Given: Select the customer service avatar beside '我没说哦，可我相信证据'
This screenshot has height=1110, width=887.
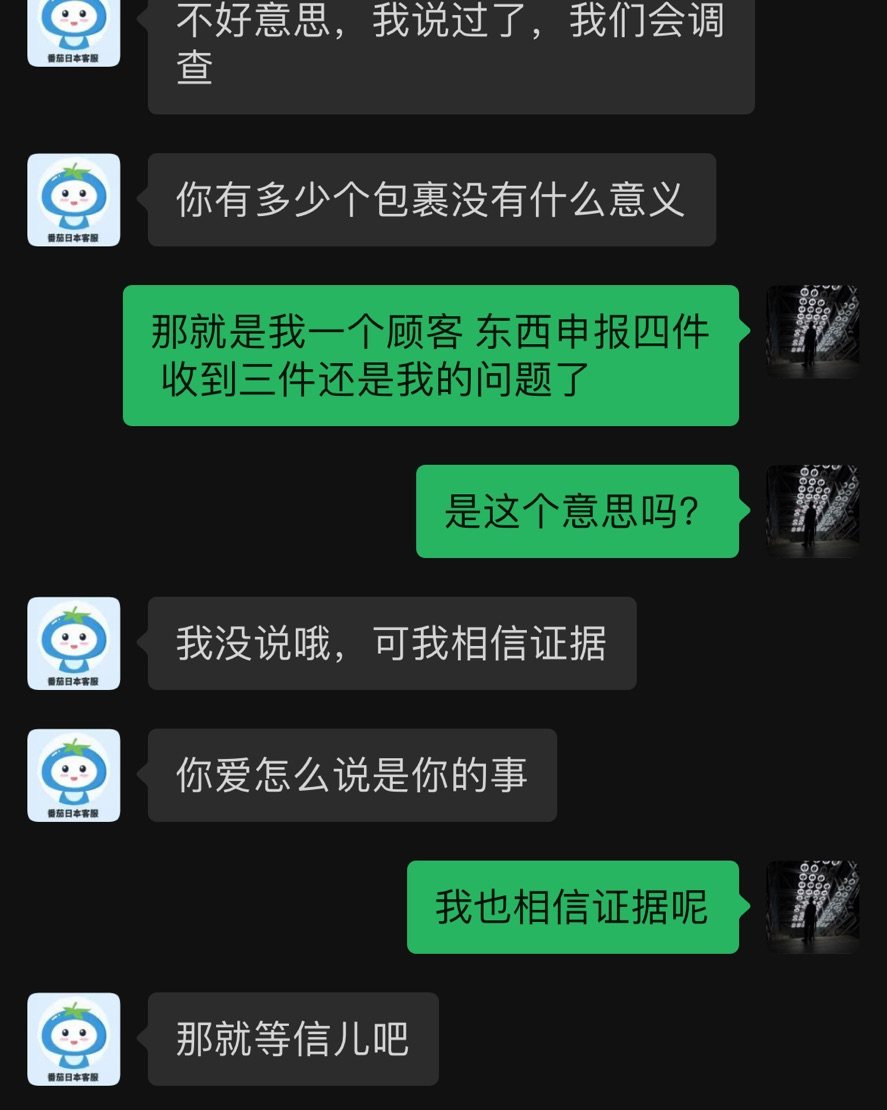Looking at the screenshot, I should (73, 644).
